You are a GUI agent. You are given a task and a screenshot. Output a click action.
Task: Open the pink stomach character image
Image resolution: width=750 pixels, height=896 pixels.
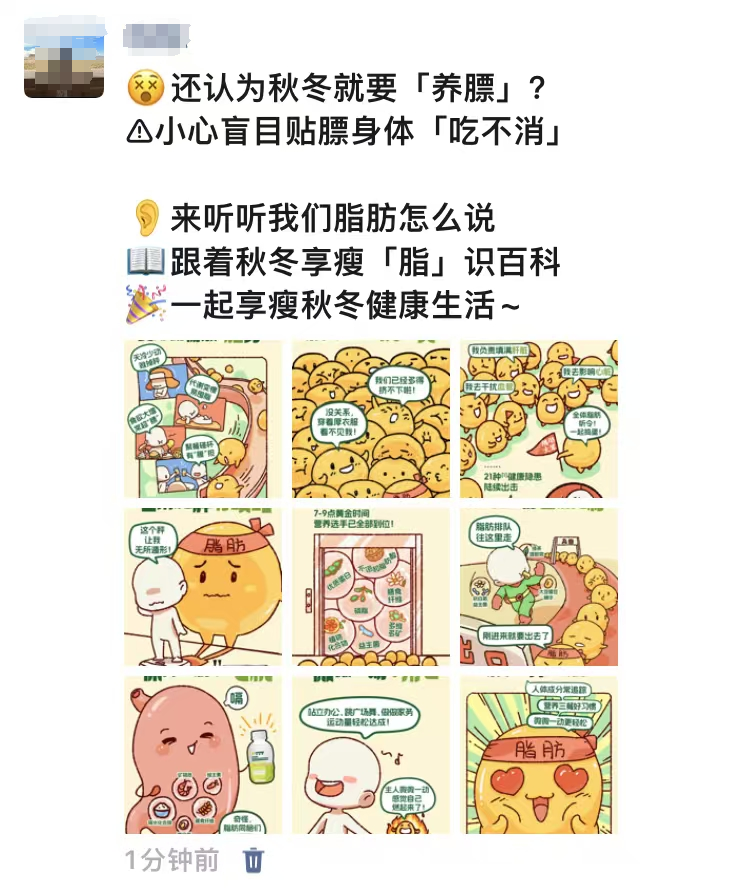pos(203,755)
